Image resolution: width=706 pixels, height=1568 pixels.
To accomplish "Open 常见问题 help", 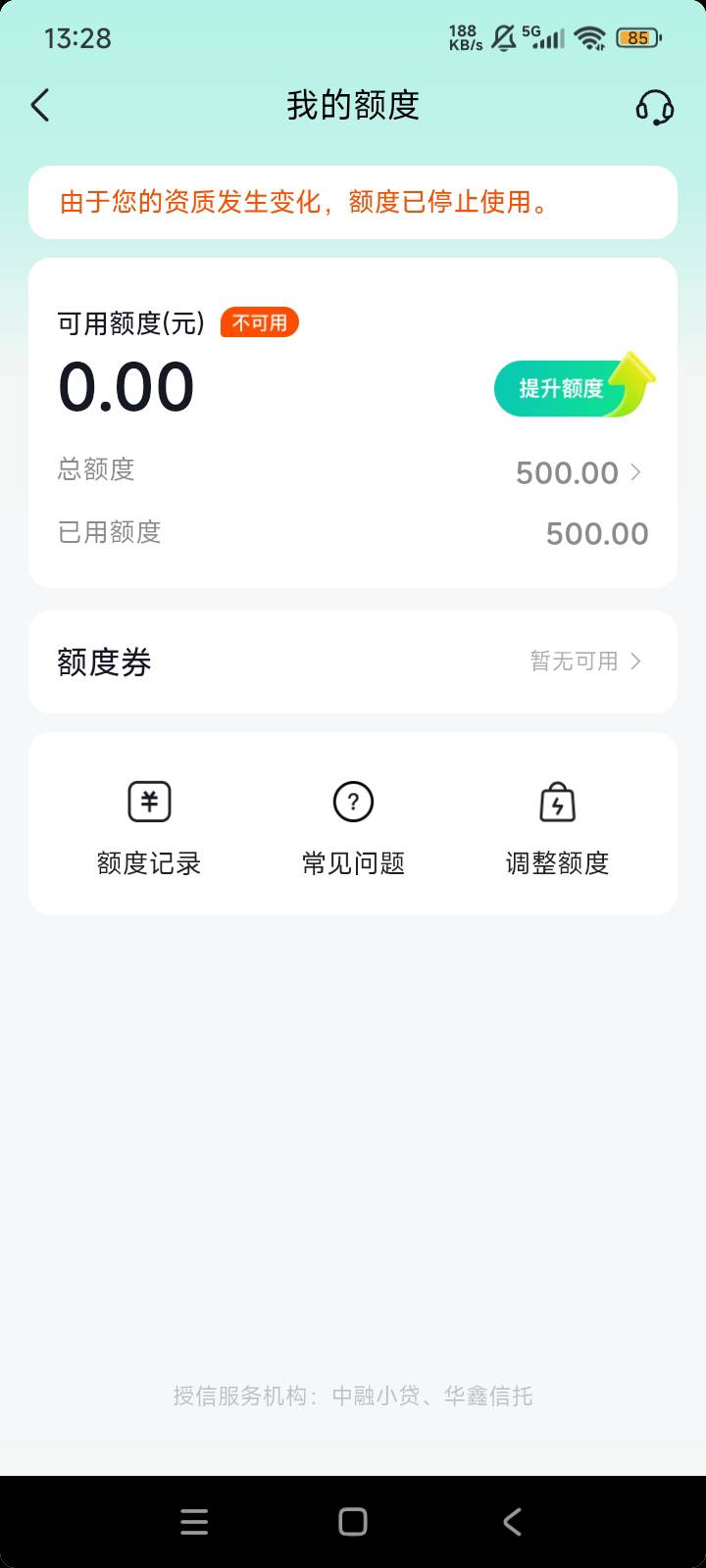I will point(353,827).
